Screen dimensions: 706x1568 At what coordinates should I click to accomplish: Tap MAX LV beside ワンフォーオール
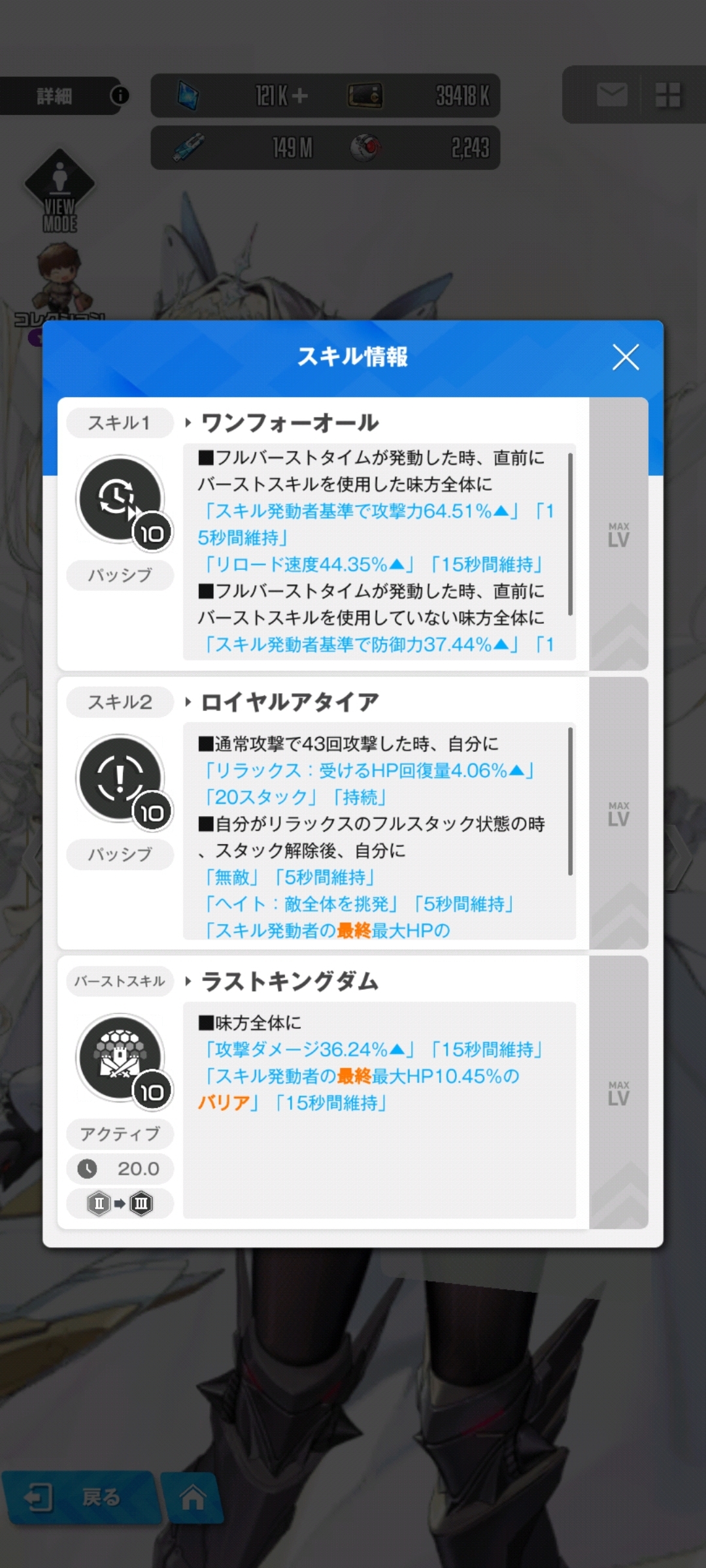pos(618,535)
